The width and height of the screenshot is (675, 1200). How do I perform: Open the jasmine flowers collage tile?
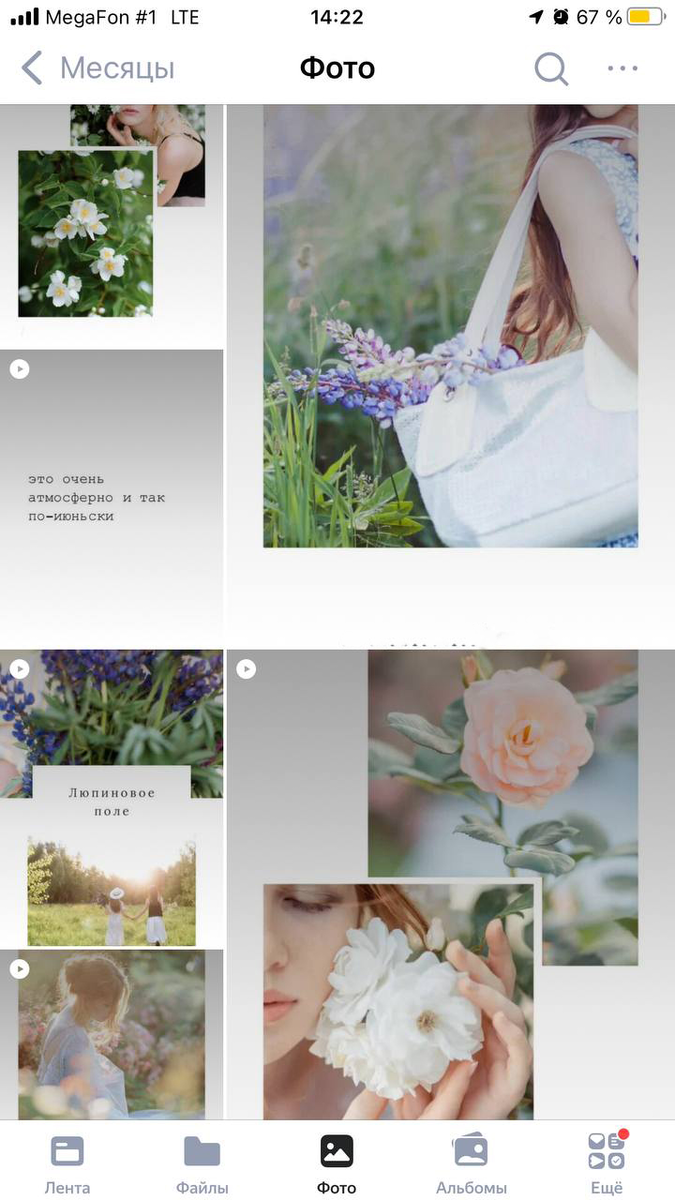pos(111,225)
